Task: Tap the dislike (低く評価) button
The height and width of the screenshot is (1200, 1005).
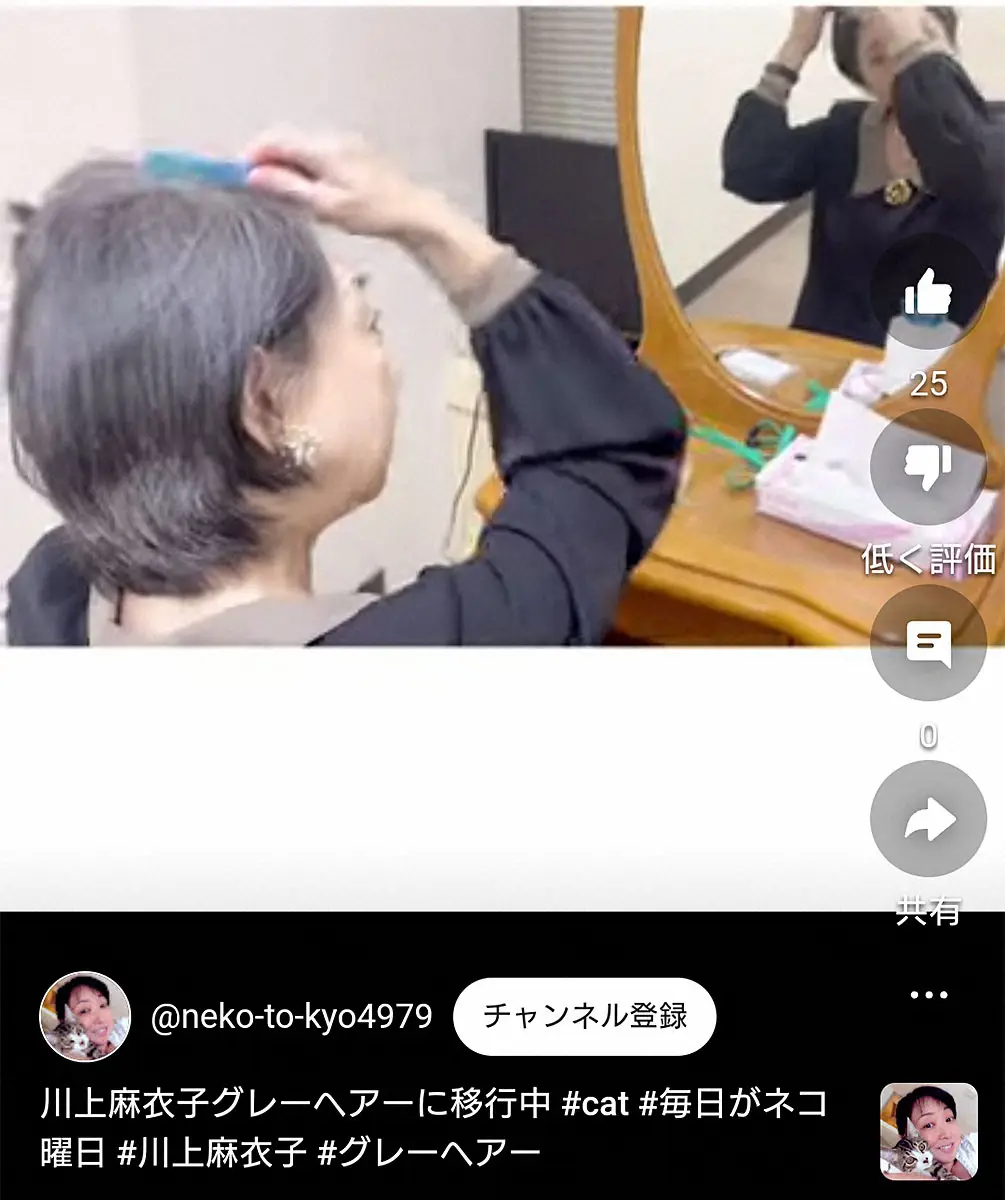Action: (x=928, y=467)
